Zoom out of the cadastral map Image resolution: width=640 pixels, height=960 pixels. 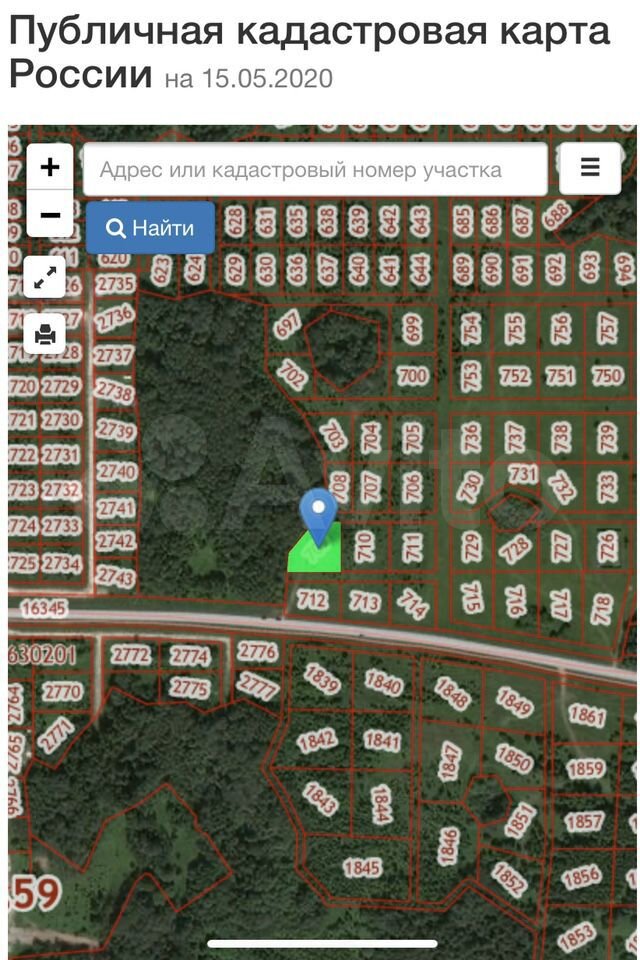click(x=49, y=214)
